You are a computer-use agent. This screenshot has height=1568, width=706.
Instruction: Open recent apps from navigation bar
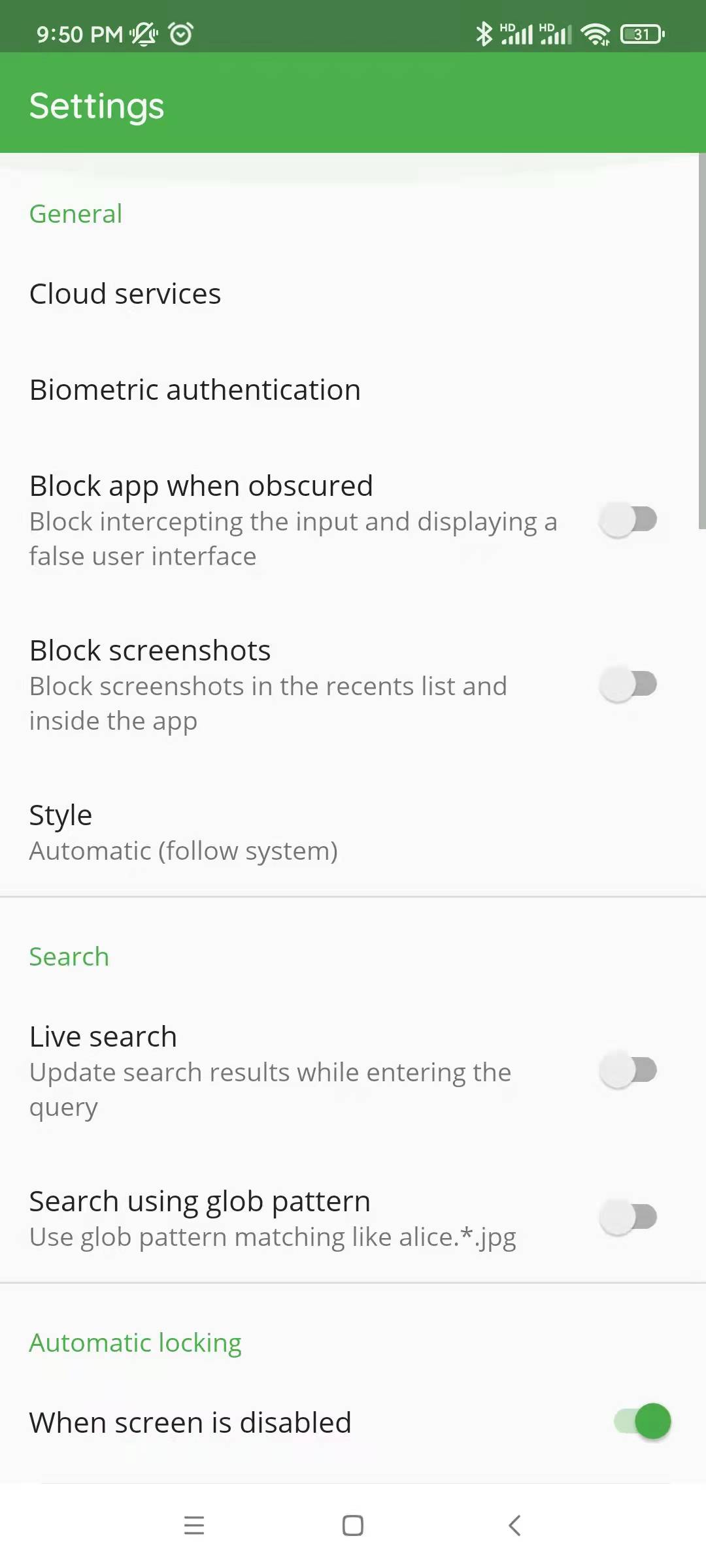[194, 1526]
